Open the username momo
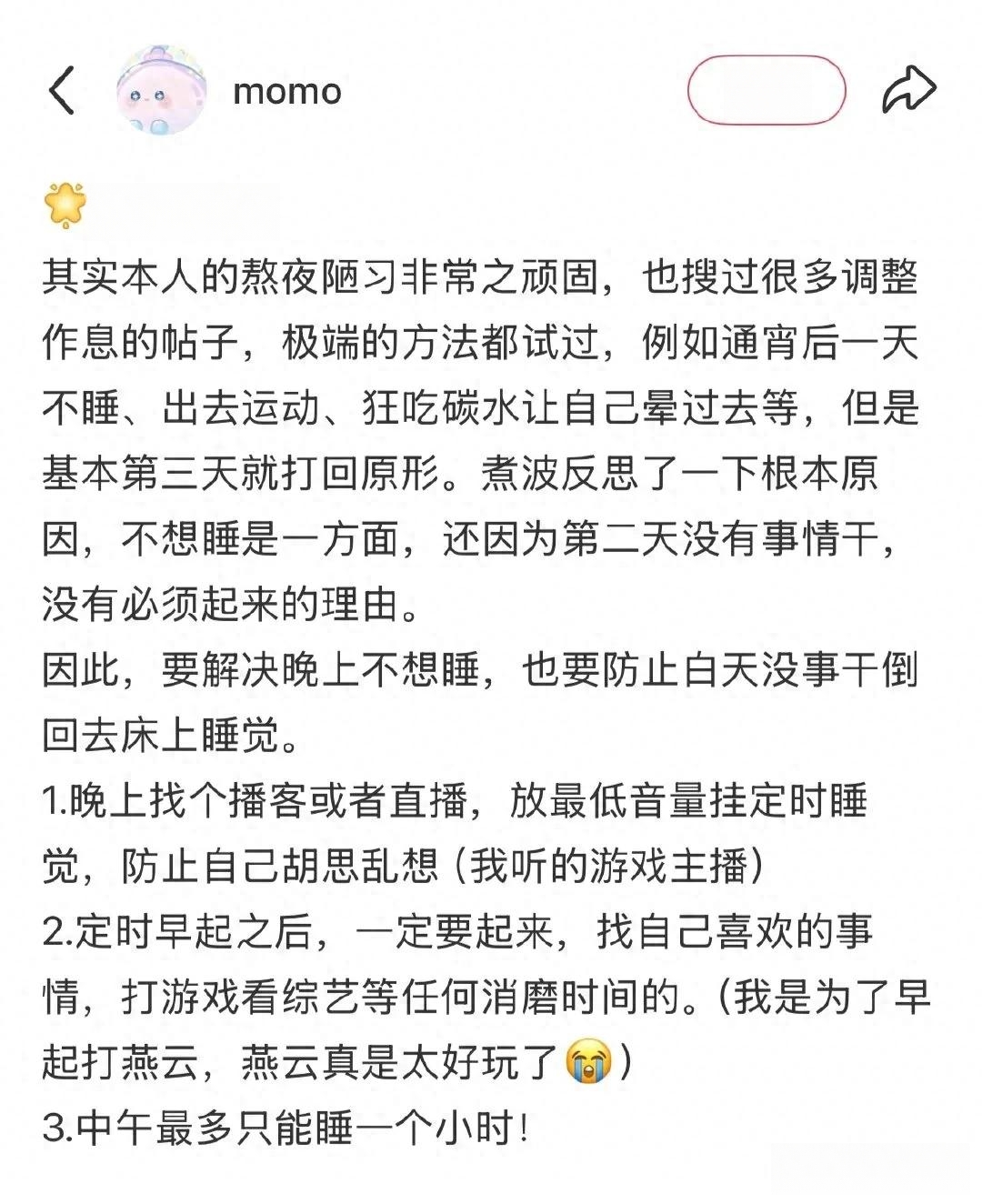This screenshot has width=982, height=1204. (x=287, y=92)
